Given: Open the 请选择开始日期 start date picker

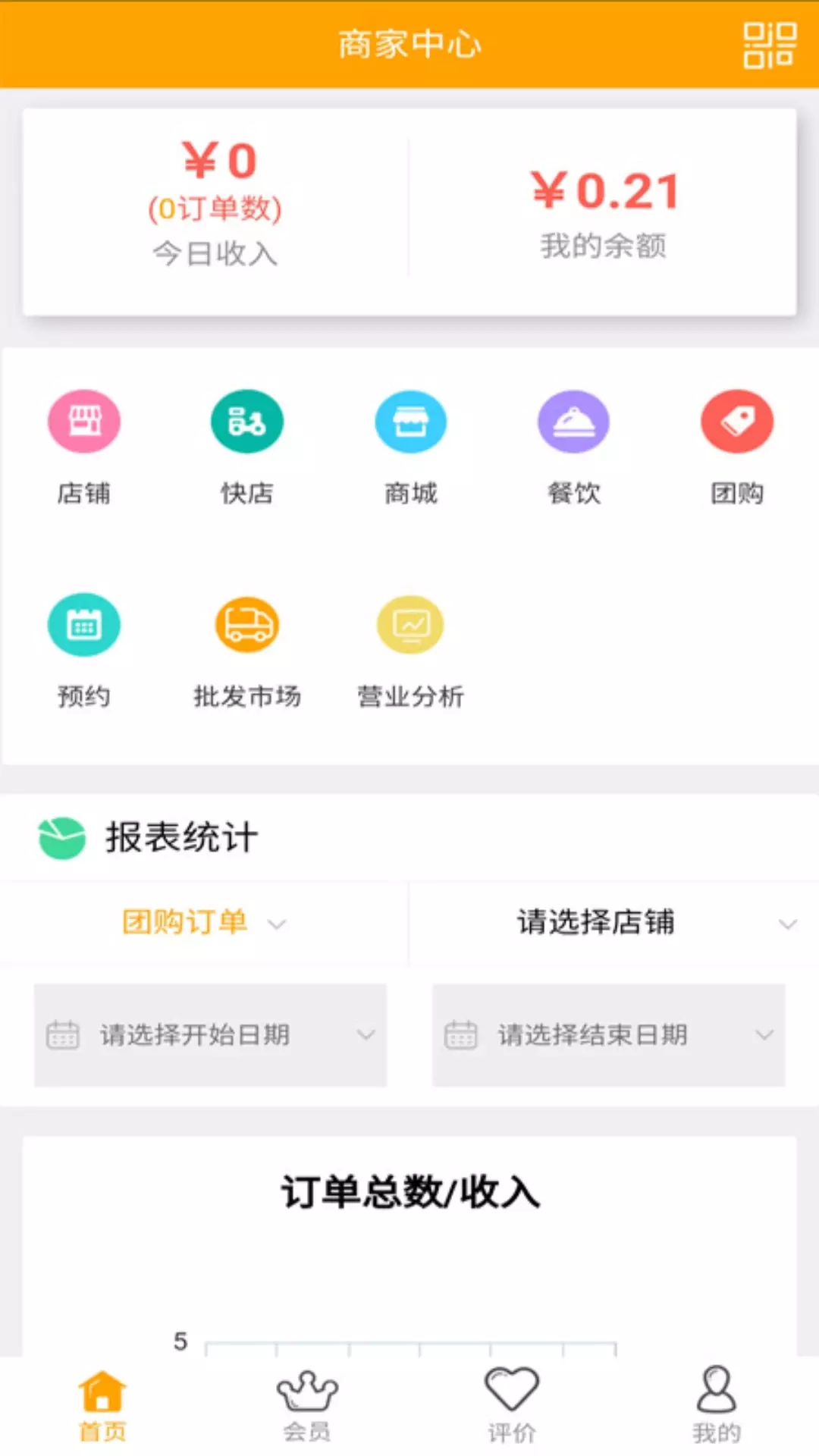Looking at the screenshot, I should pyautogui.click(x=210, y=1034).
